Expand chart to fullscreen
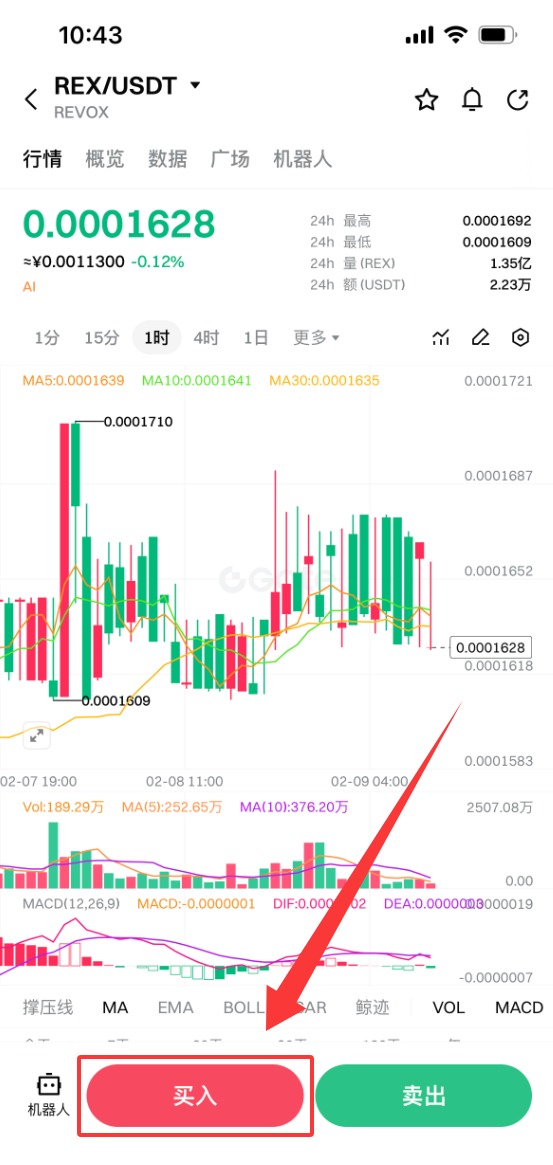Image resolution: width=553 pixels, height=1165 pixels. coord(36,736)
